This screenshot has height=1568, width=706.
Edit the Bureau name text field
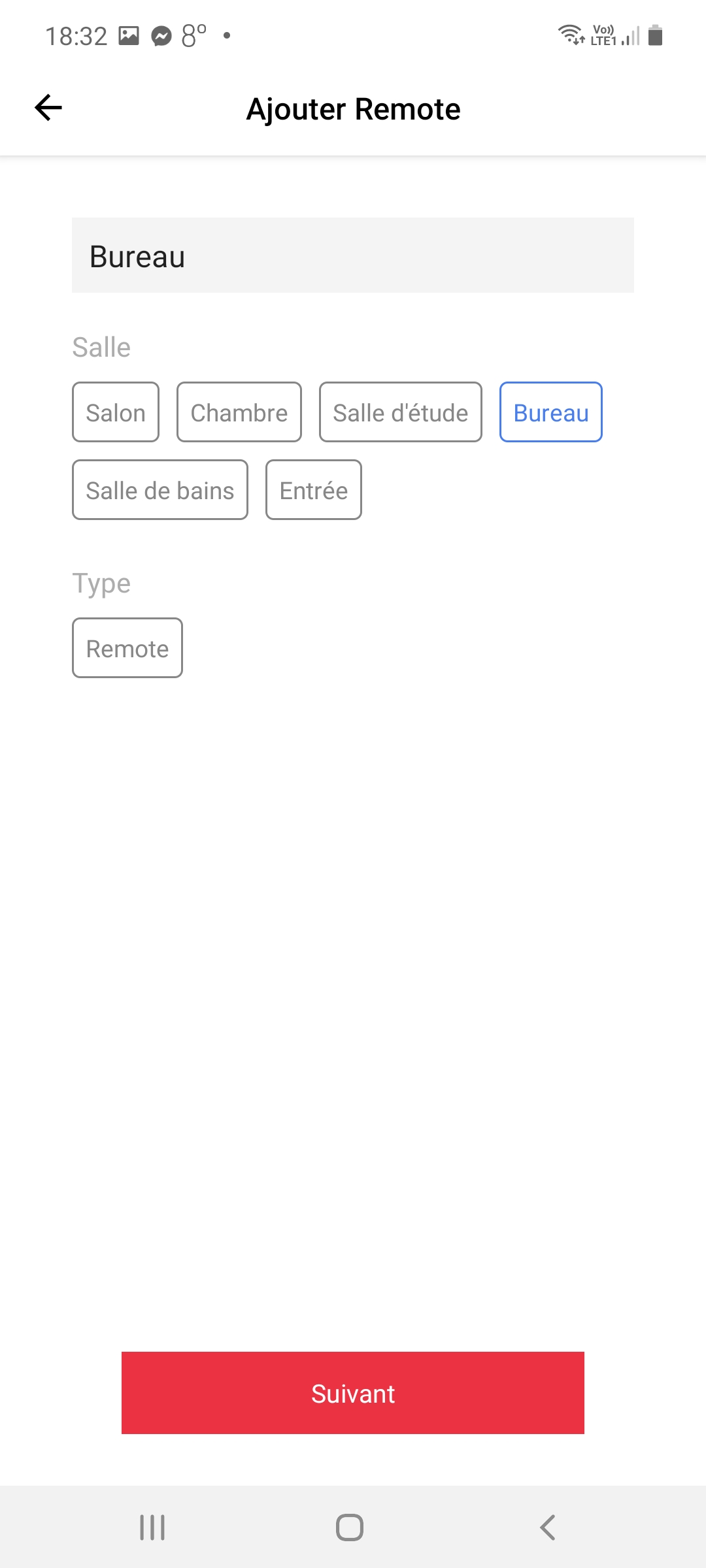pyautogui.click(x=353, y=255)
